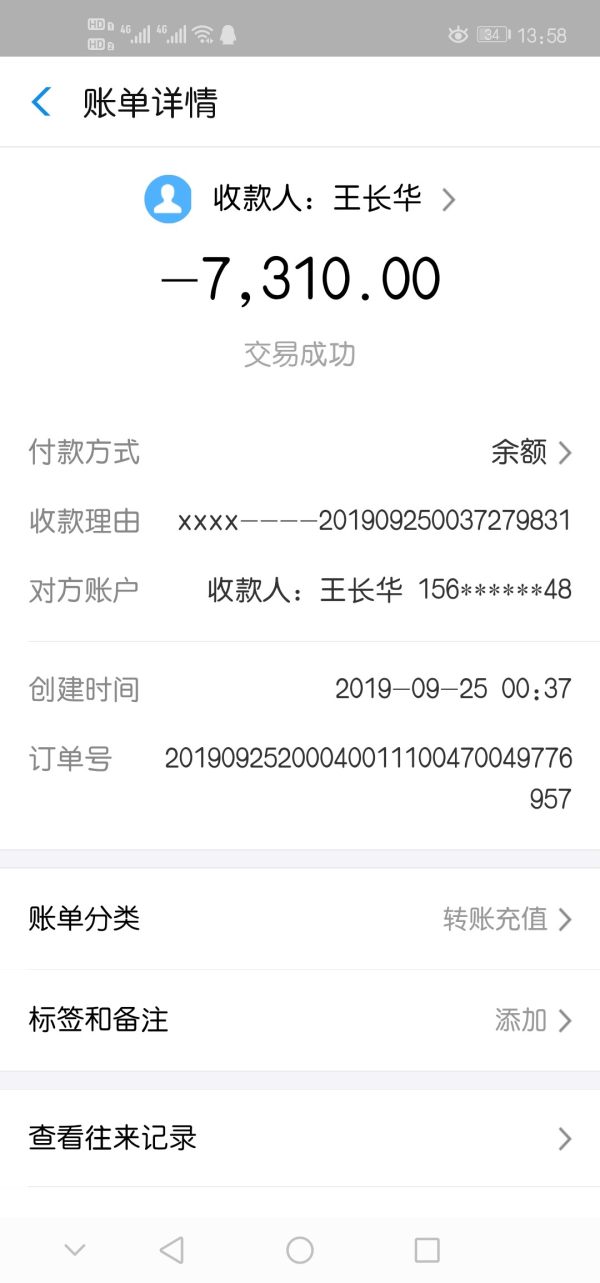Add a tag via 标签和备注

click(x=300, y=1020)
